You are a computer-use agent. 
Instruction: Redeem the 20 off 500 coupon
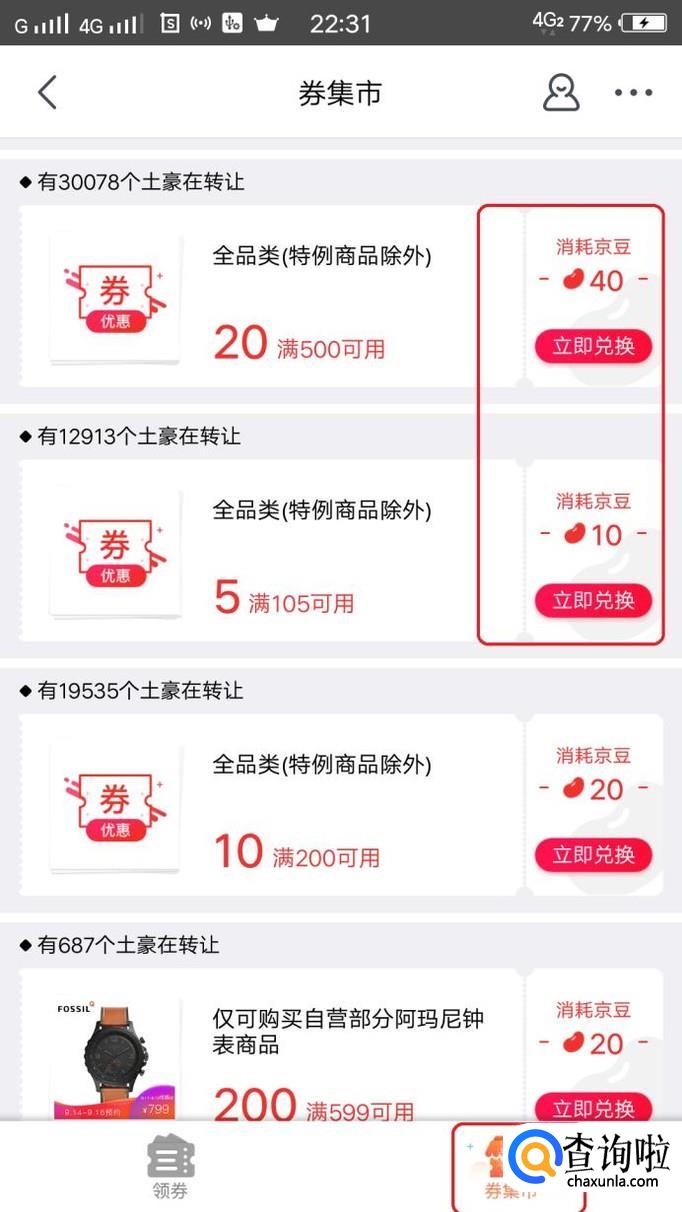pos(594,346)
